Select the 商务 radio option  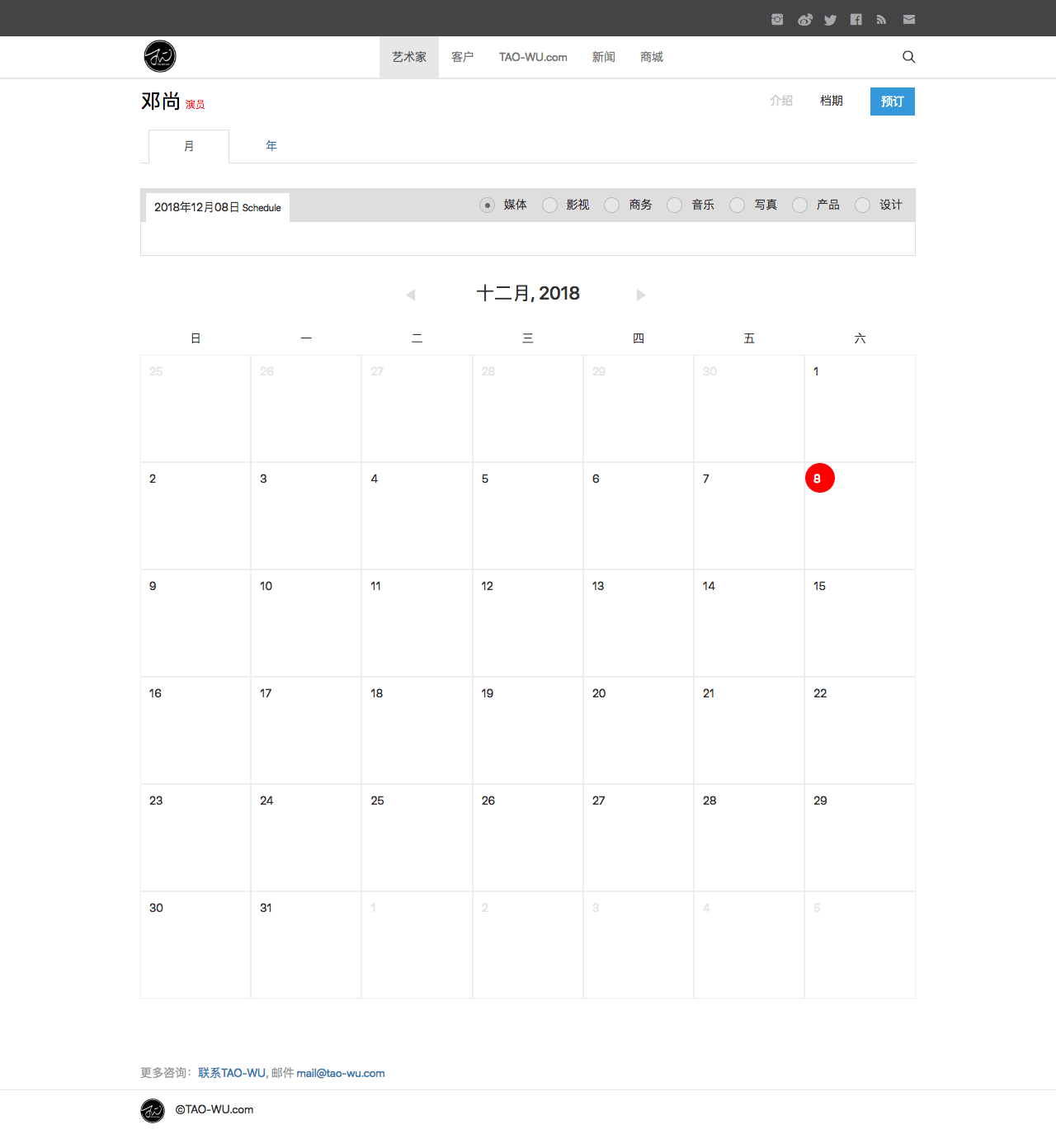612,205
